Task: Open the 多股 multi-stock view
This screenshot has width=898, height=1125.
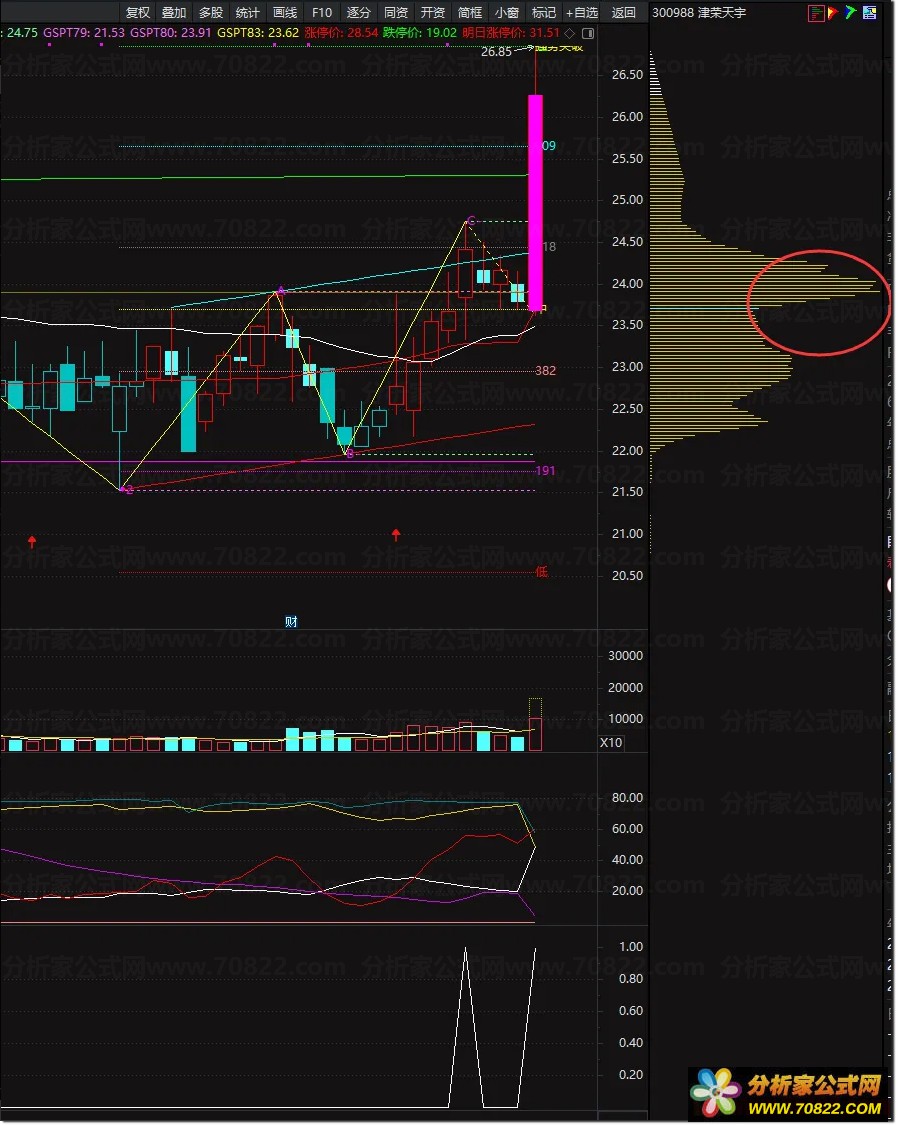Action: [x=211, y=13]
